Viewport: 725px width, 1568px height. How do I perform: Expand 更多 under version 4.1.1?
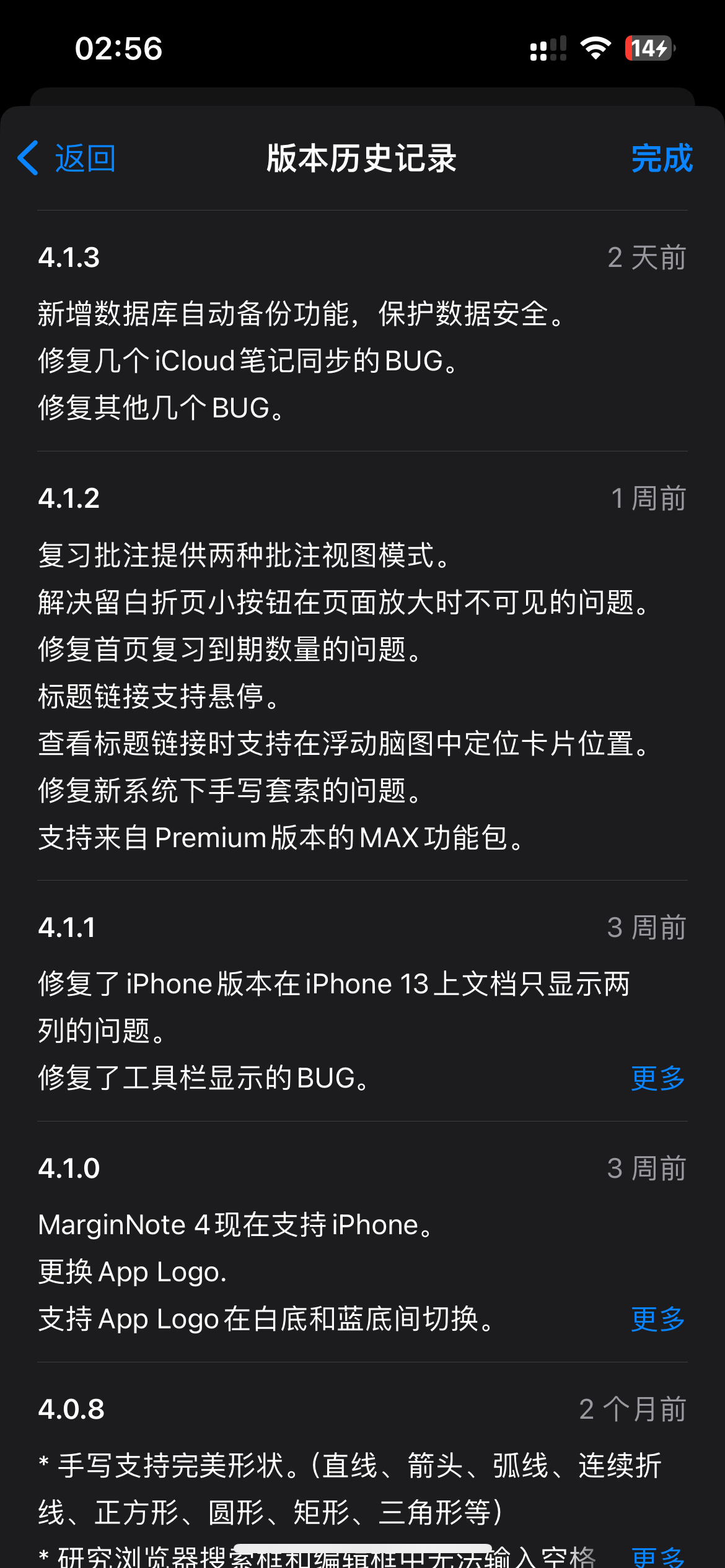coord(657,1078)
